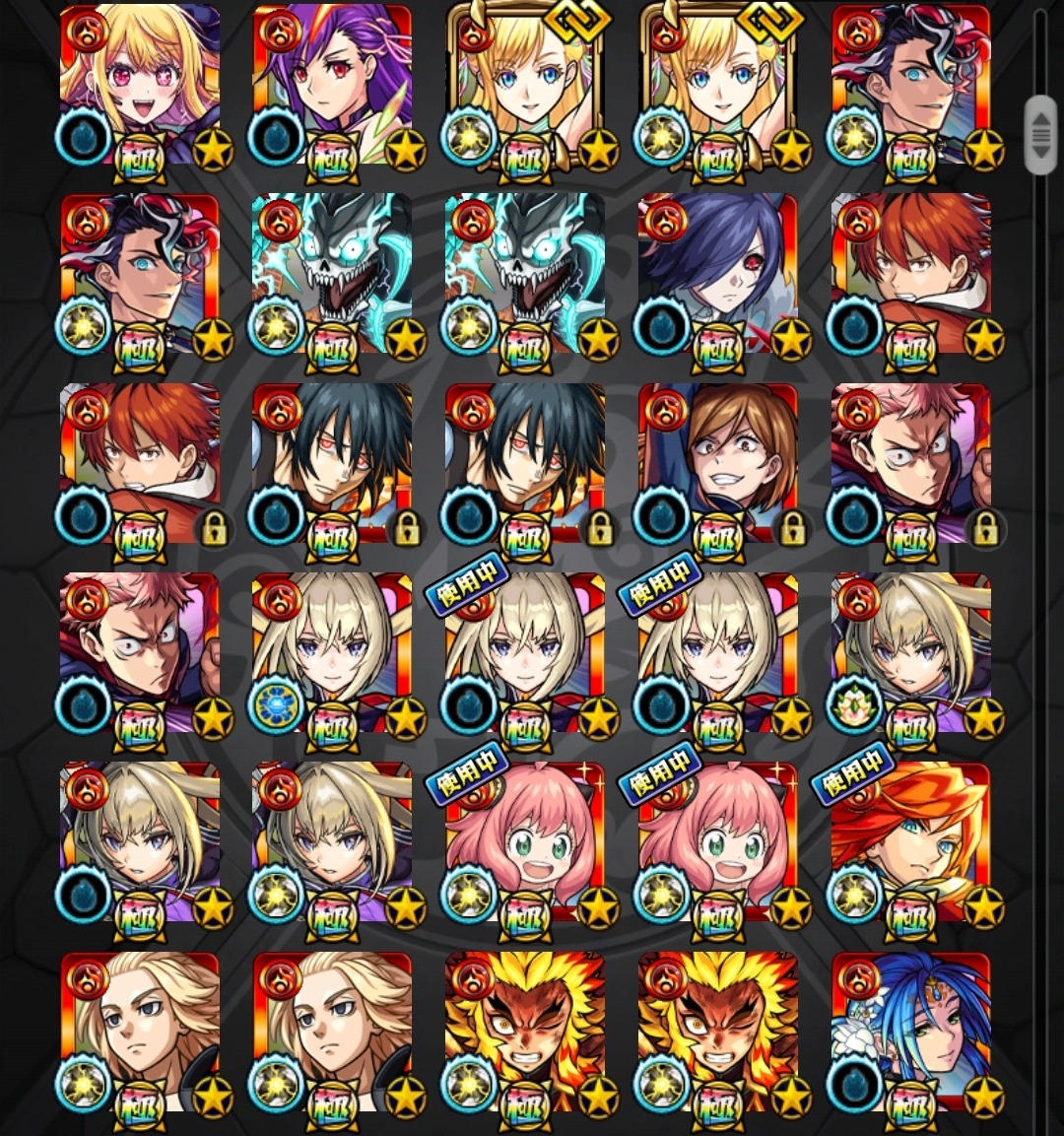Choose the beige-haired girl with blue gear badge

[332, 652]
